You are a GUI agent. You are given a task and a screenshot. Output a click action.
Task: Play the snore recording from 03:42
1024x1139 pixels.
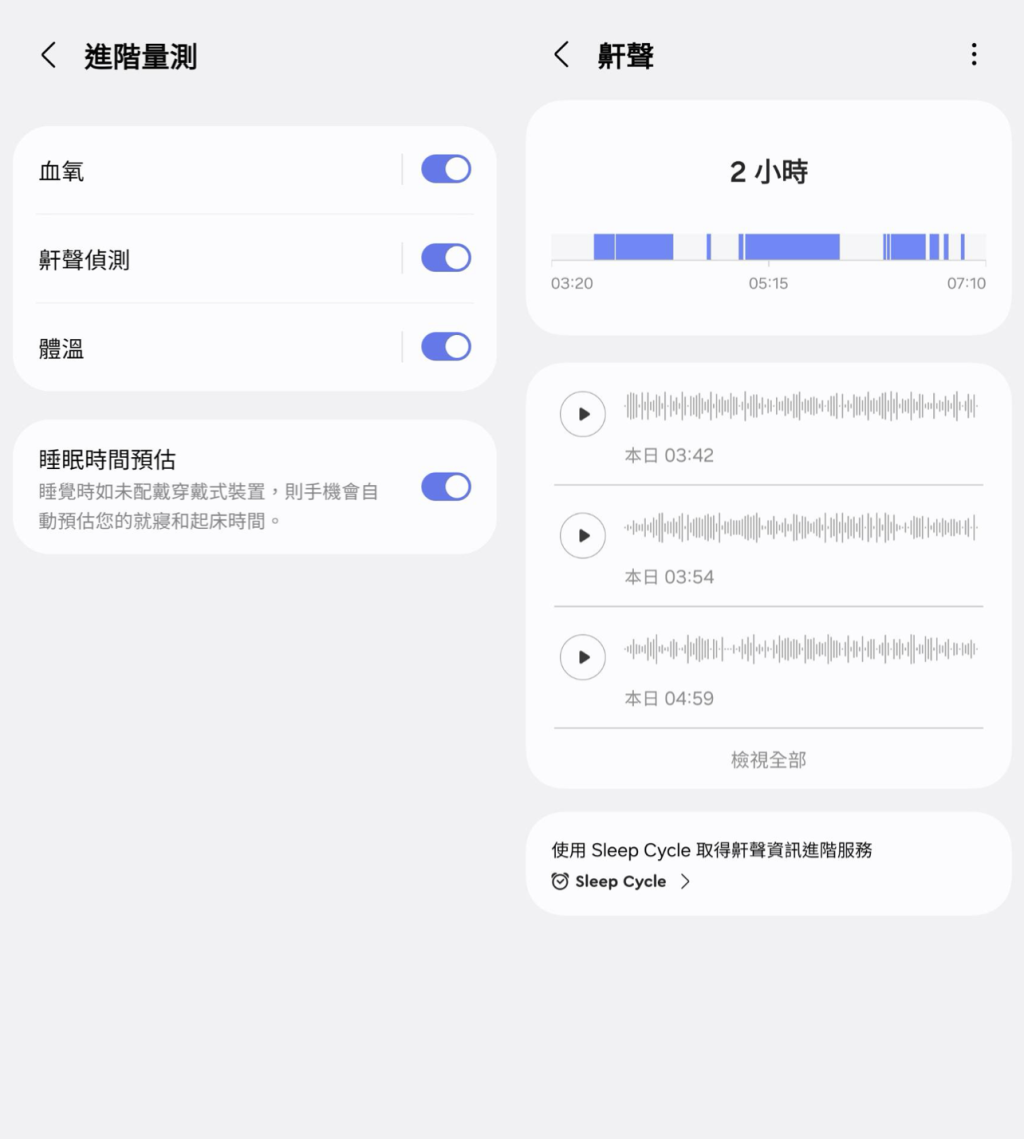(583, 414)
